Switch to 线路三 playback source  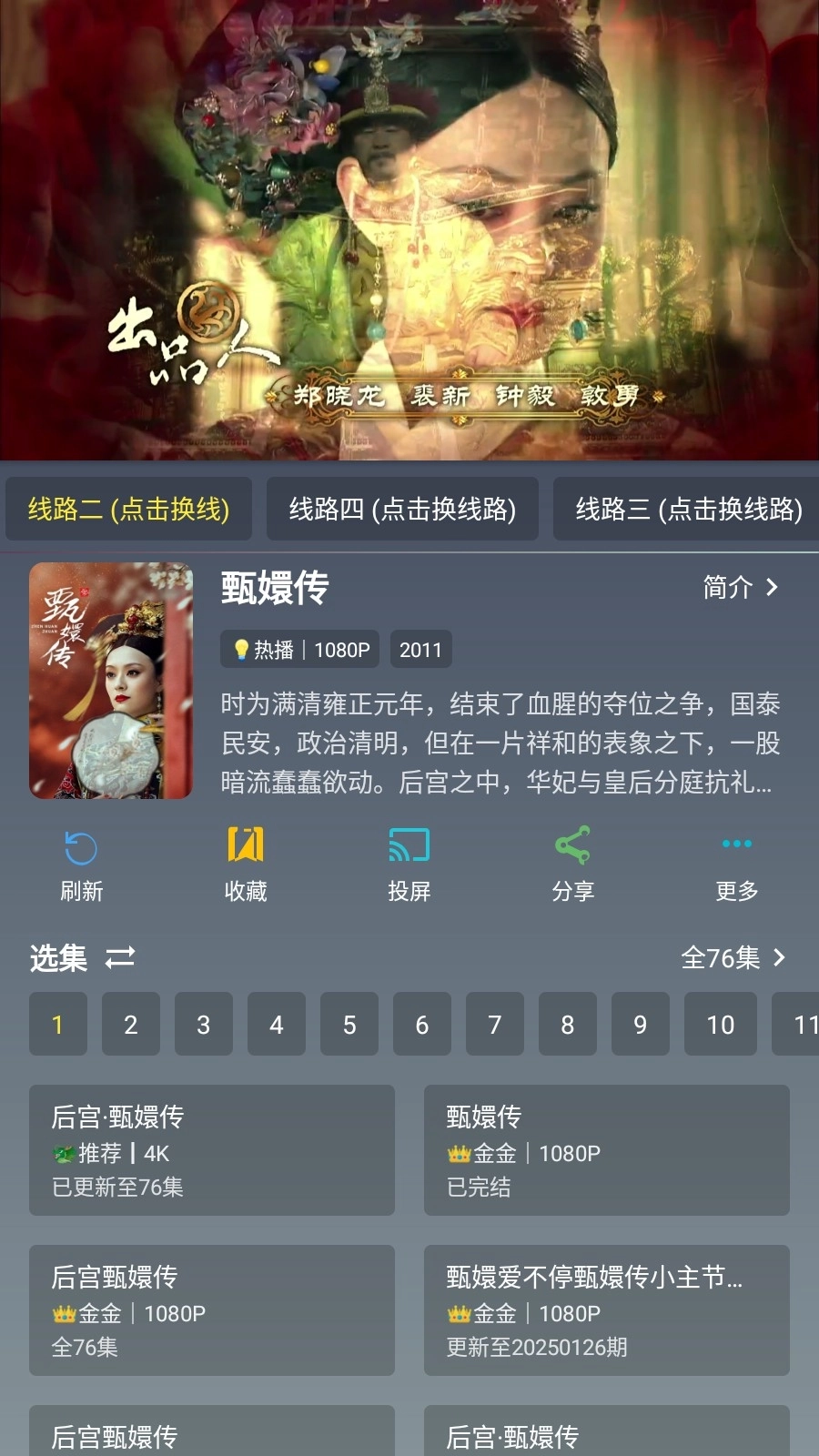688,509
